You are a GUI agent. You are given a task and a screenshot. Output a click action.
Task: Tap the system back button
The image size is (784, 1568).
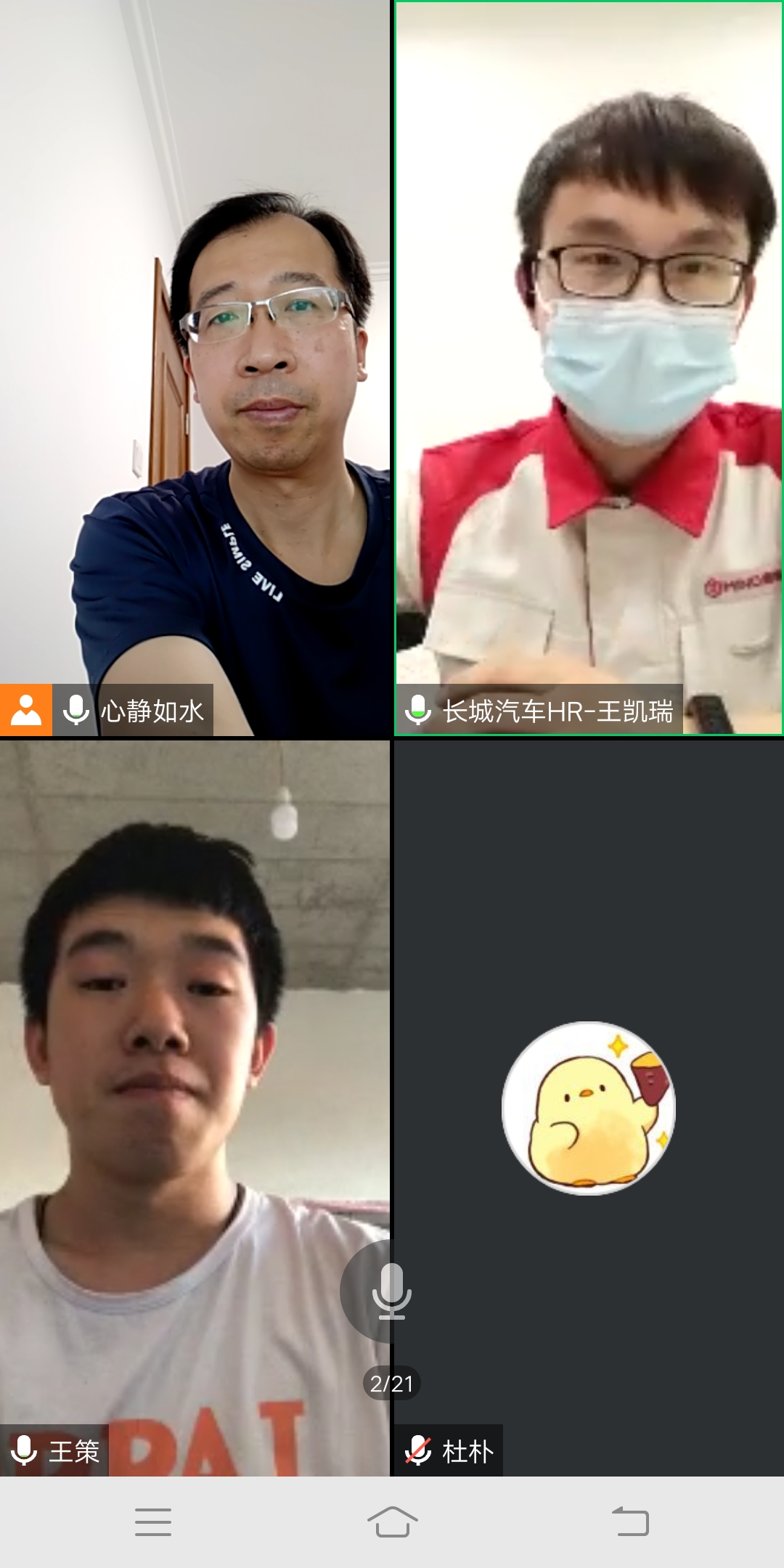[630, 1522]
